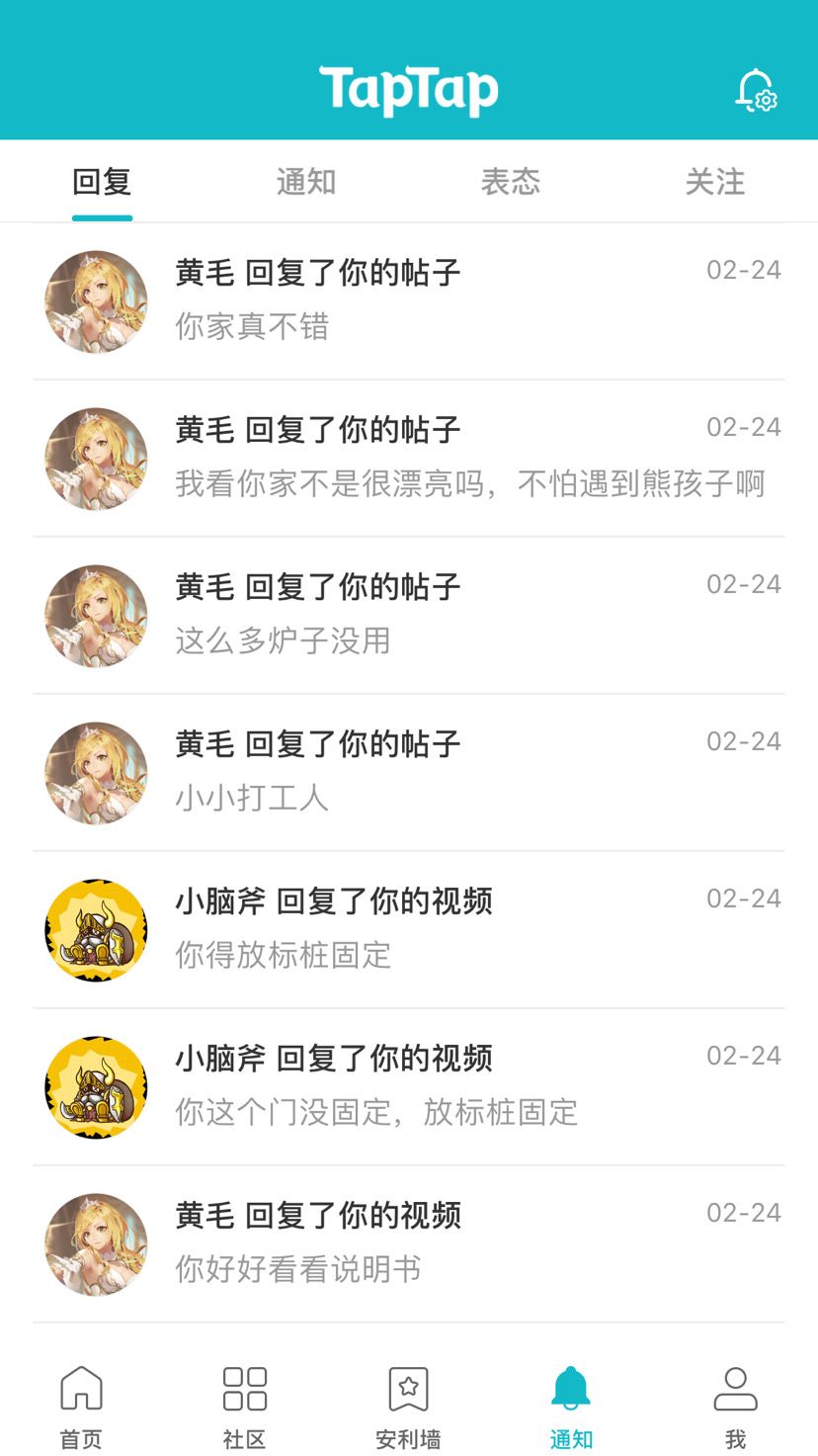818x1456 pixels.
Task: Open 黄毛's reply 你家真不错
Action: [409, 301]
